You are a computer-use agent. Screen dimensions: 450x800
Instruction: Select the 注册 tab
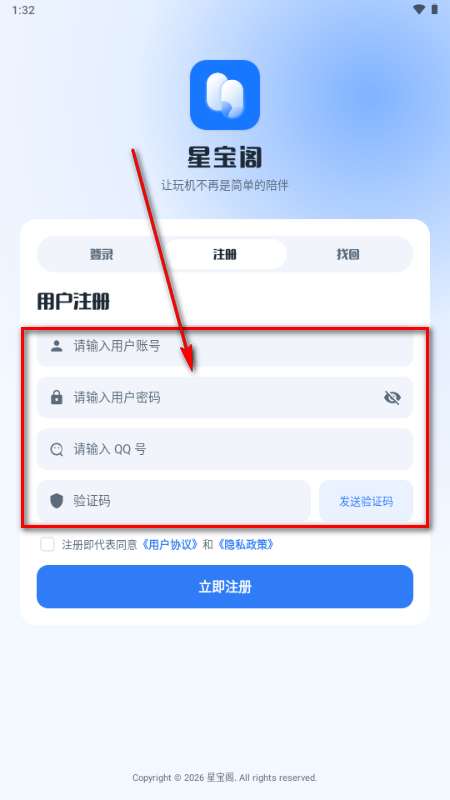click(225, 254)
